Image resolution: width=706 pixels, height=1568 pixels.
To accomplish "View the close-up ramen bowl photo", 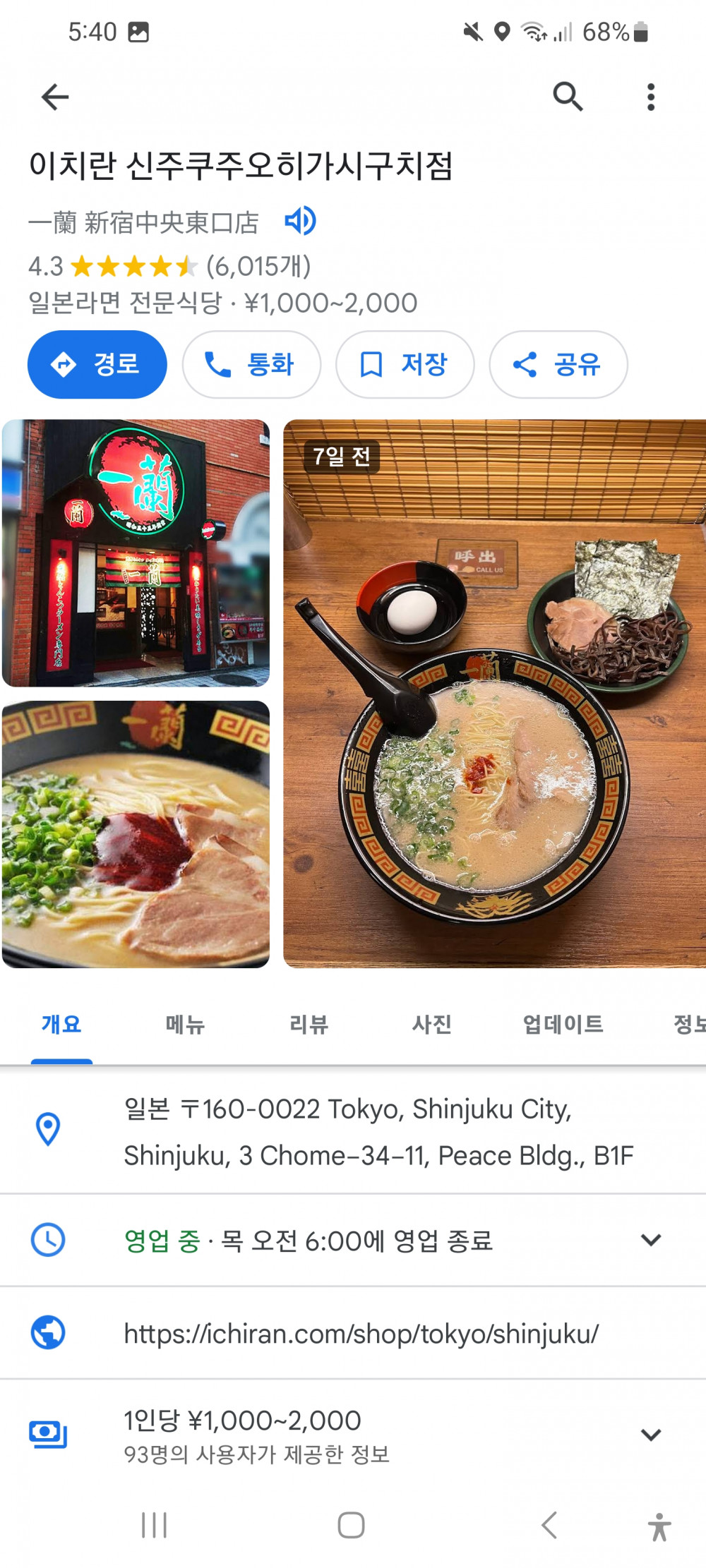I will (136, 833).
